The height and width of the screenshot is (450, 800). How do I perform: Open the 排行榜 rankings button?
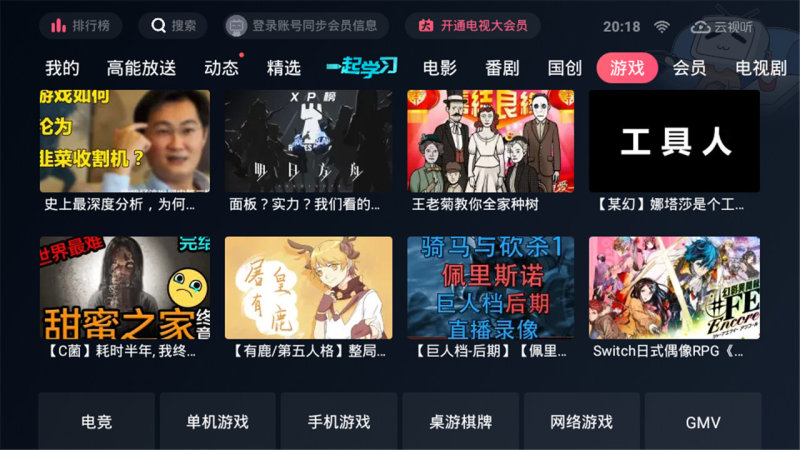(x=83, y=26)
